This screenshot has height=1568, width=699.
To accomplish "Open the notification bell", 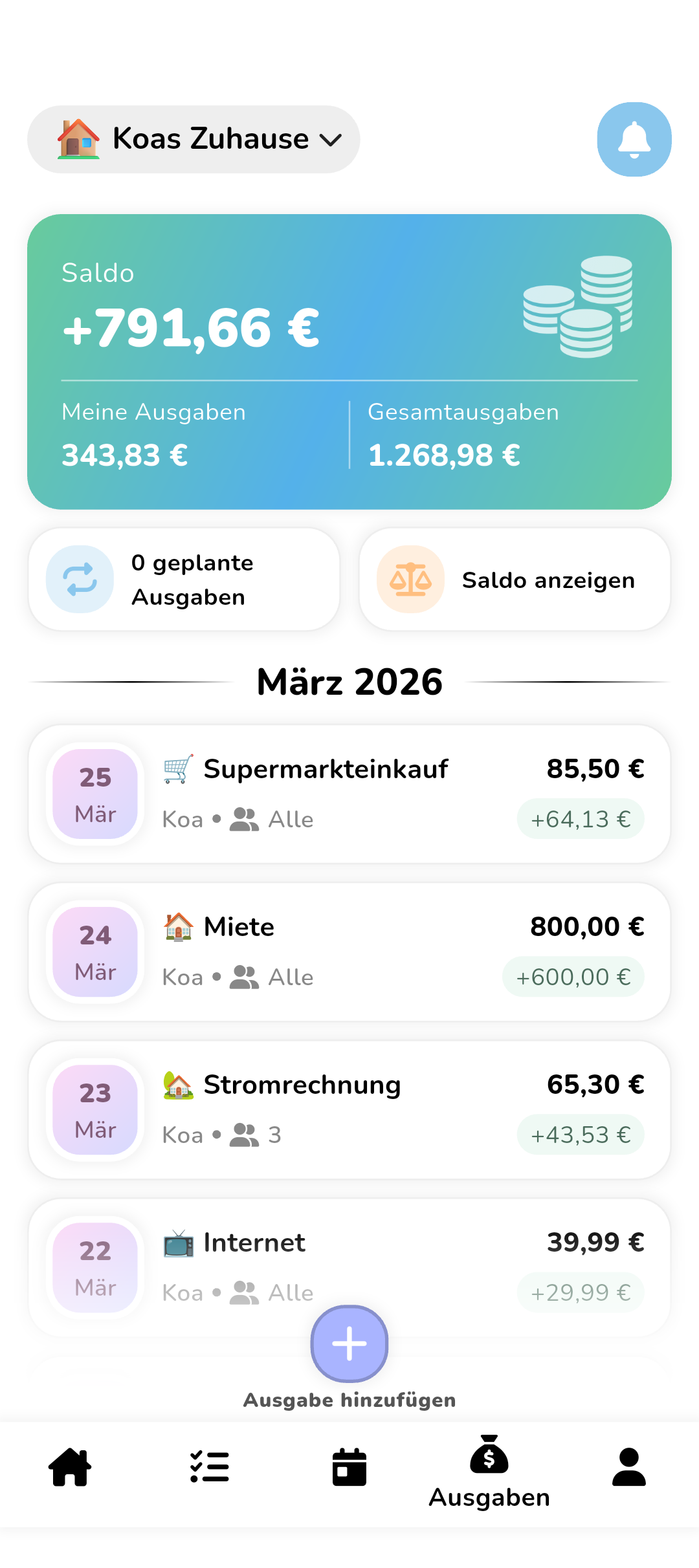I will [634, 139].
